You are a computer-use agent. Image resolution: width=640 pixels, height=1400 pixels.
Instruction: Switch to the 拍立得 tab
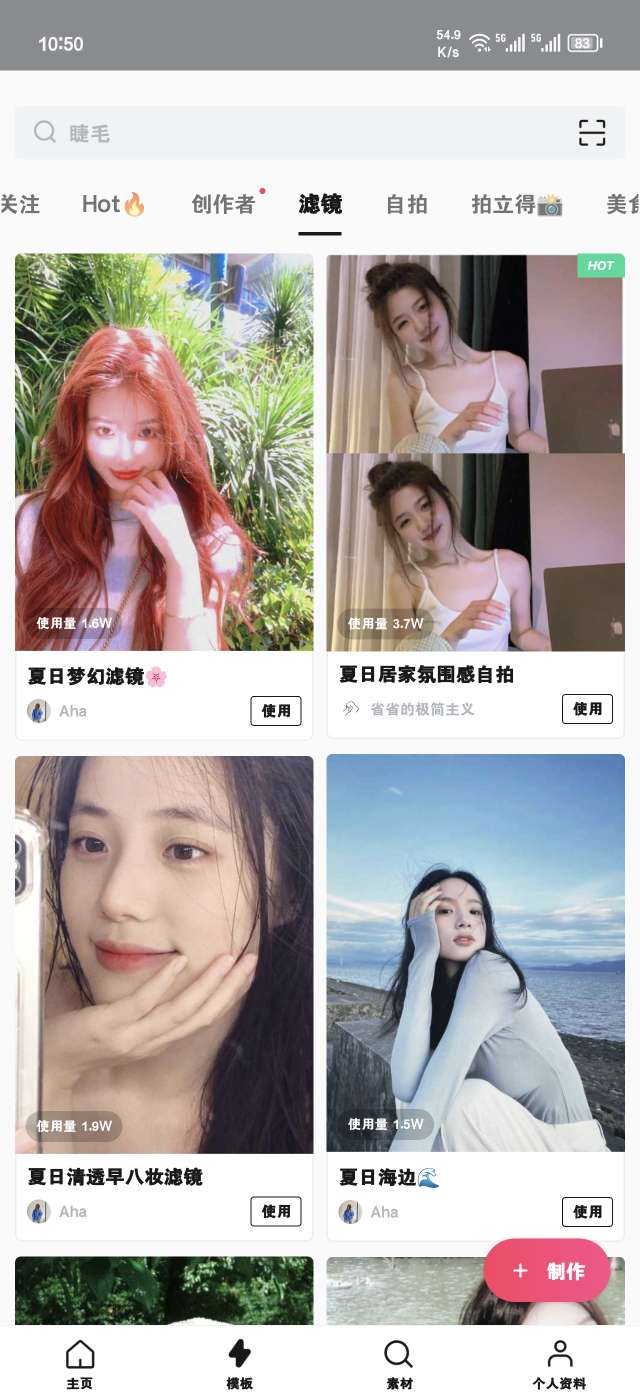517,204
